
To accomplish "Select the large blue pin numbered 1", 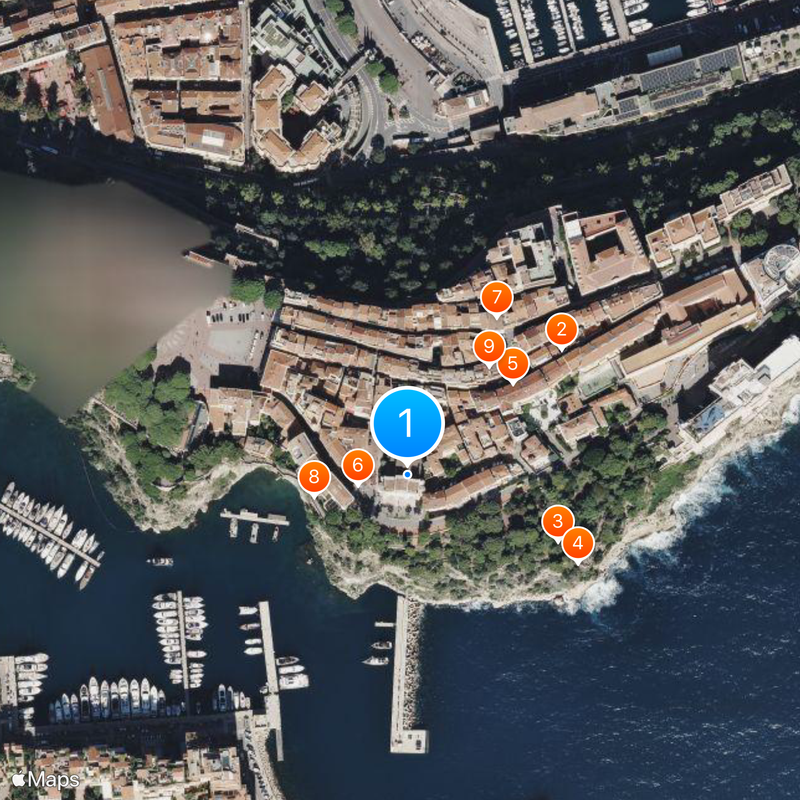I will (407, 423).
